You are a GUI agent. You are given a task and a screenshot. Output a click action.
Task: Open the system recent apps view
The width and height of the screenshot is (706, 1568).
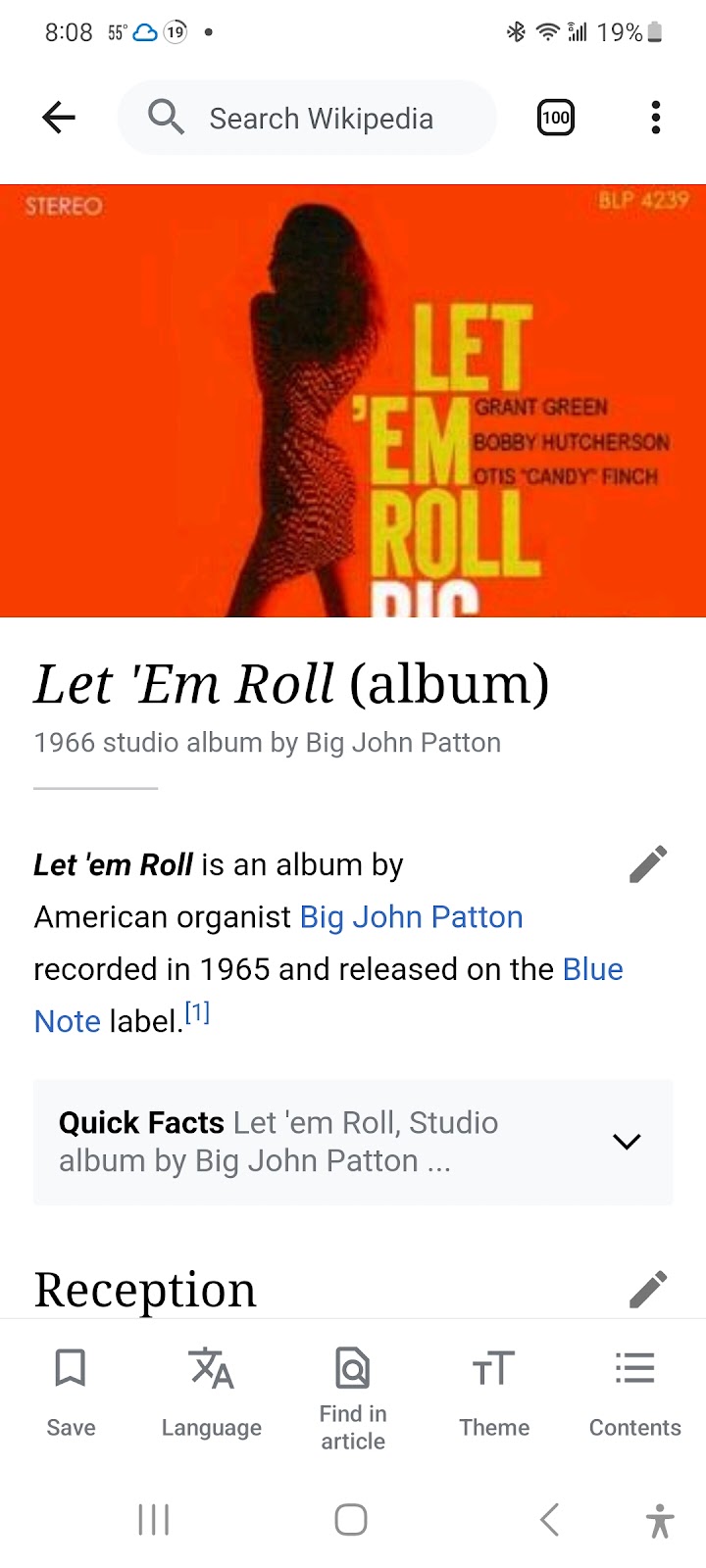[154, 1520]
